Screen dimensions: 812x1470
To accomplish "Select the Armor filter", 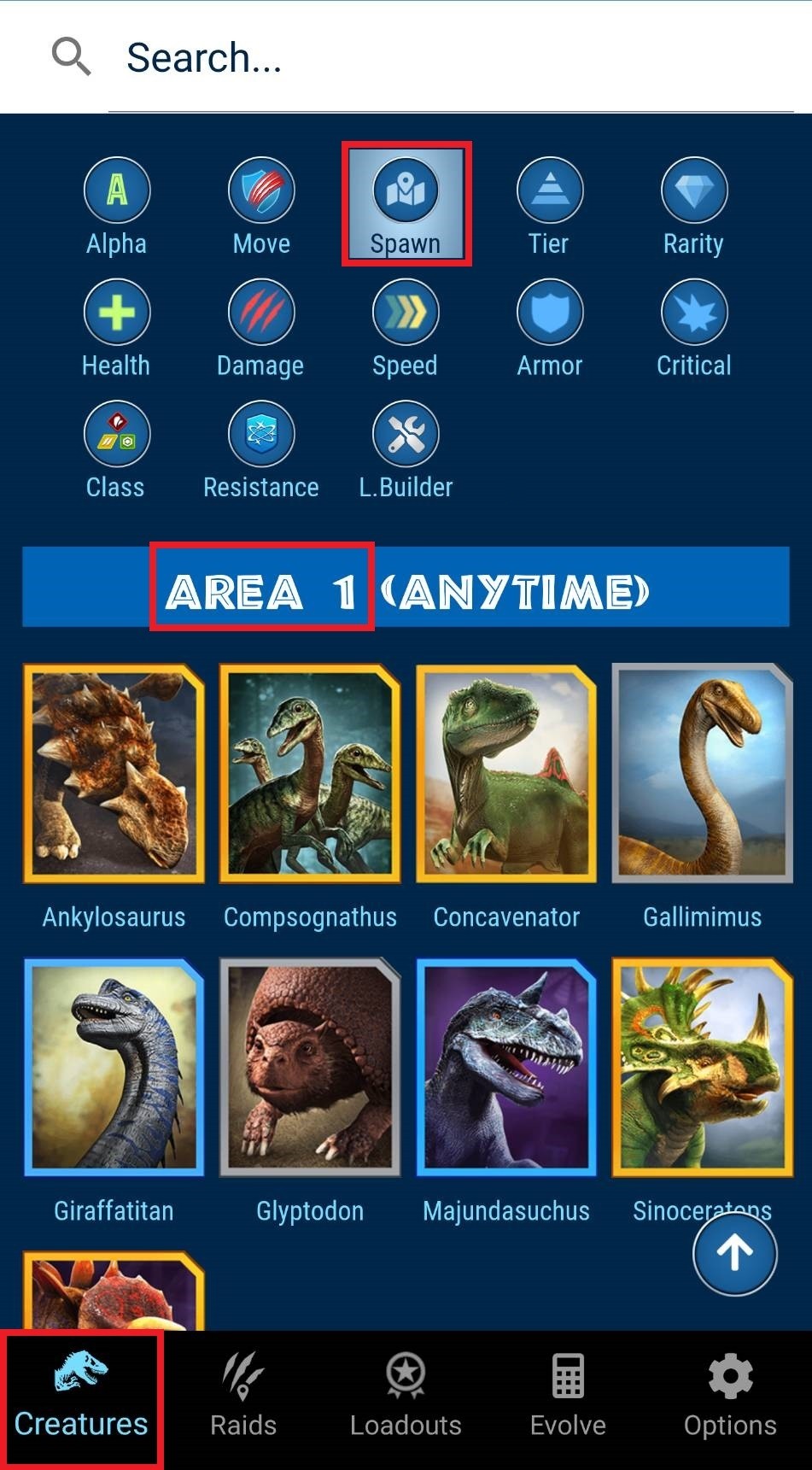I will (549, 327).
